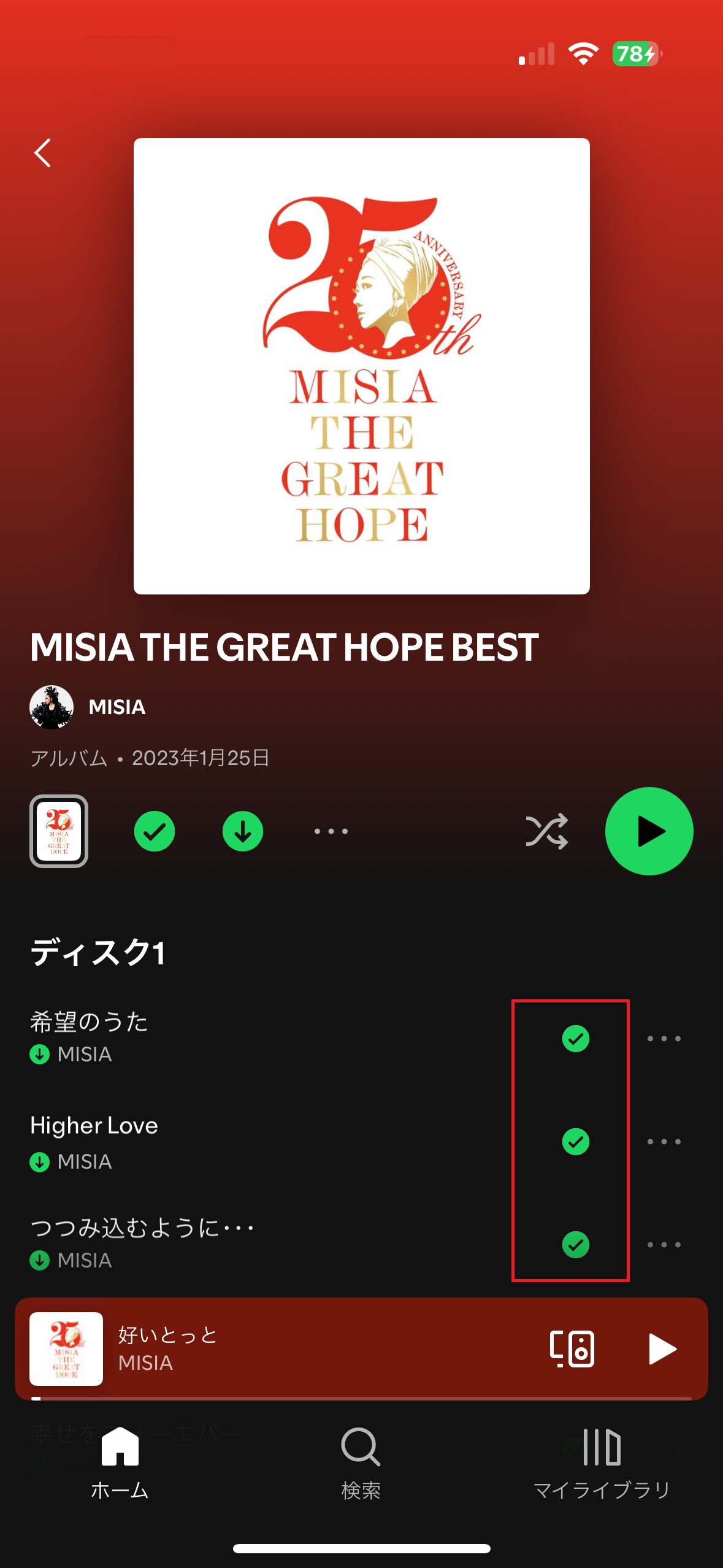Open the small album cover preview thumbnail
The height and width of the screenshot is (1568, 723).
pyautogui.click(x=59, y=831)
